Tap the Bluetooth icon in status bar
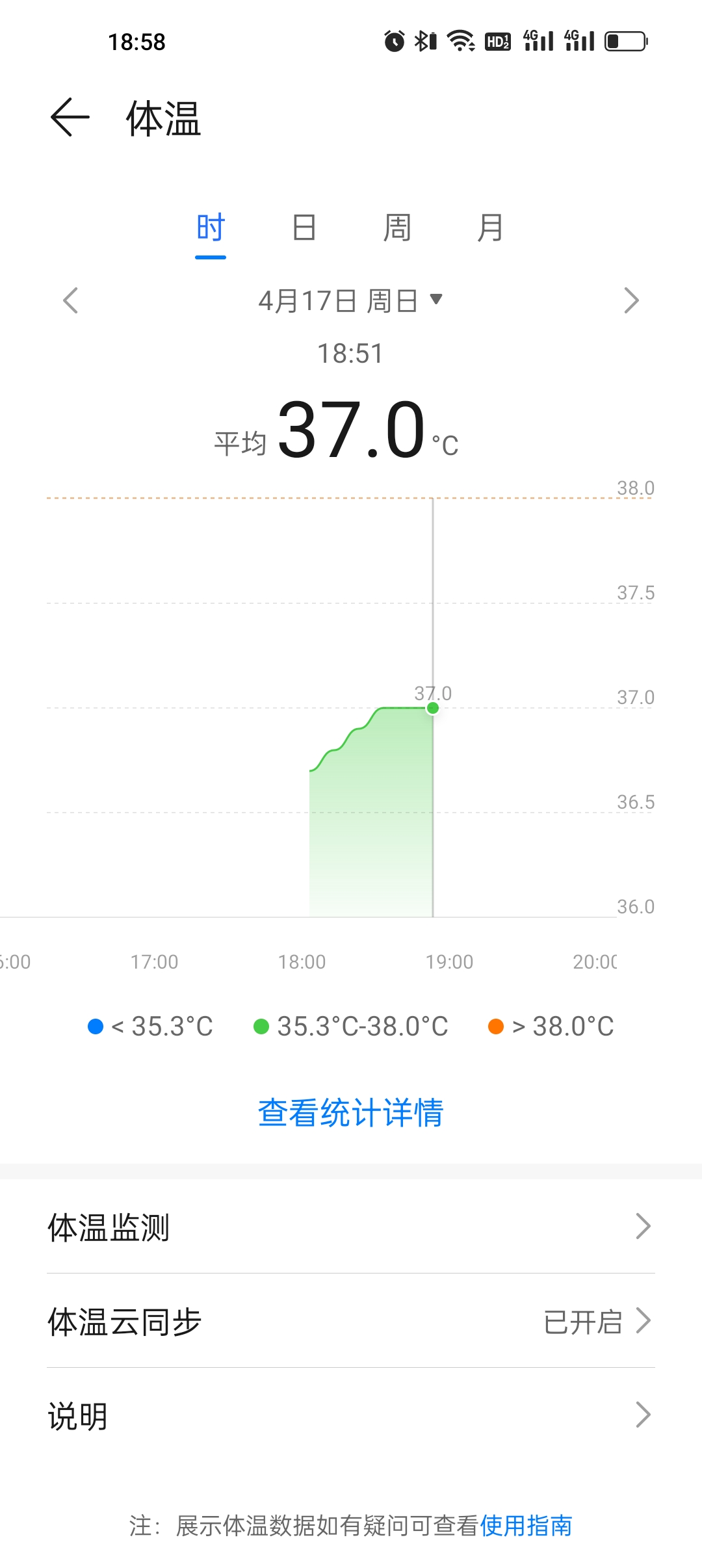Screen dimensions: 702x1568 pos(424,40)
